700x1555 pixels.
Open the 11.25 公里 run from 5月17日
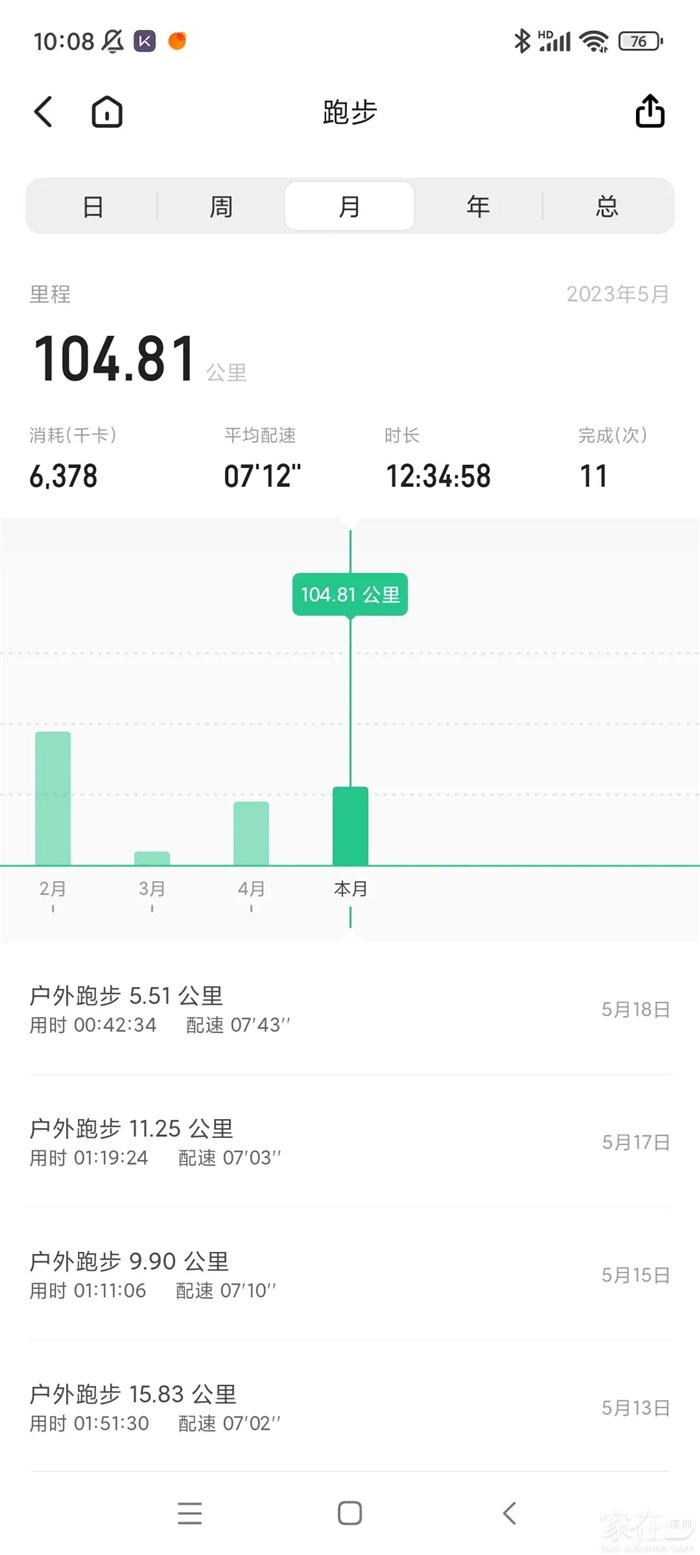[x=350, y=1142]
